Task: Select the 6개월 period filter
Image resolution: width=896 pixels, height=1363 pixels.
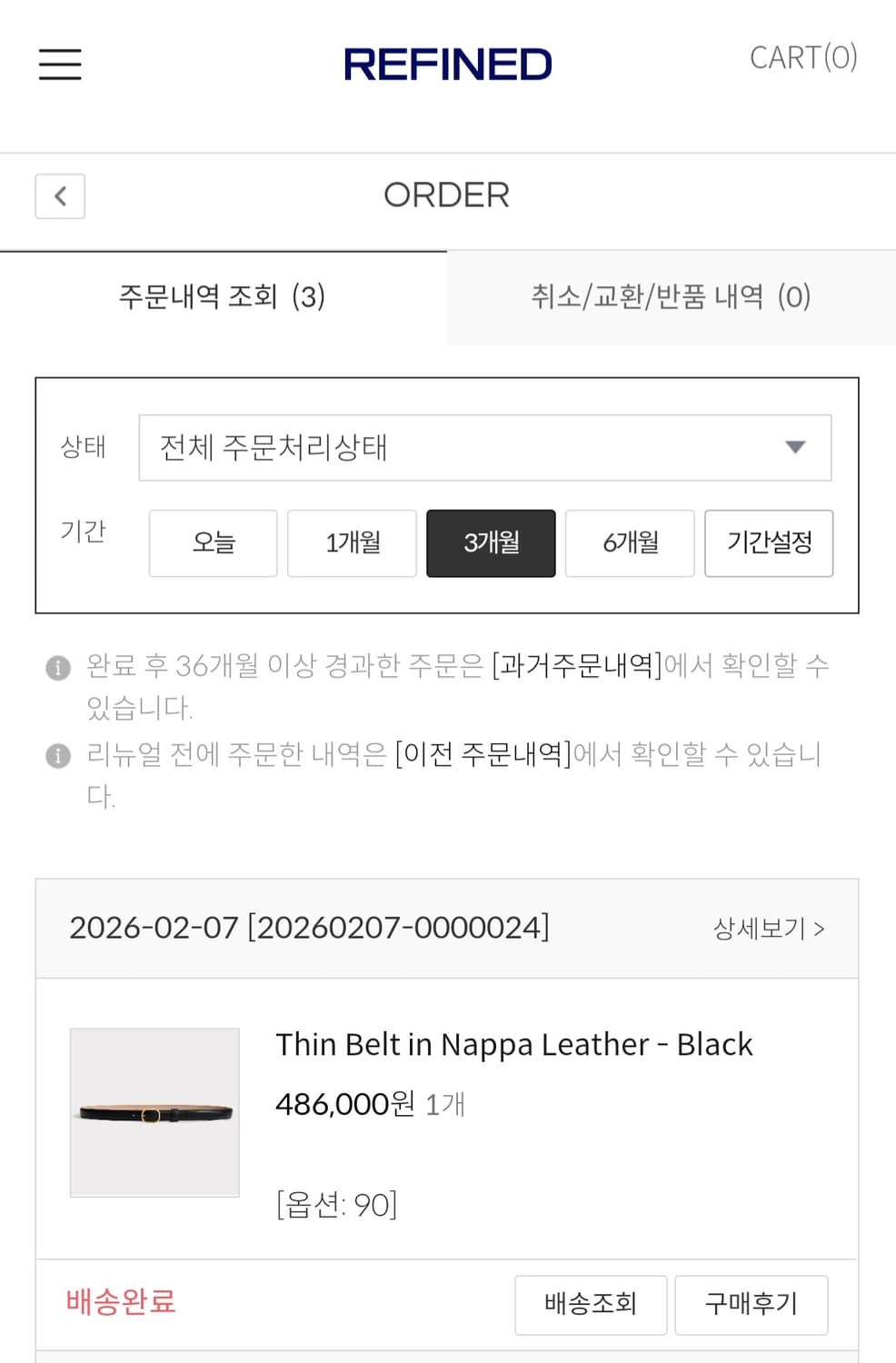Action: 630,543
